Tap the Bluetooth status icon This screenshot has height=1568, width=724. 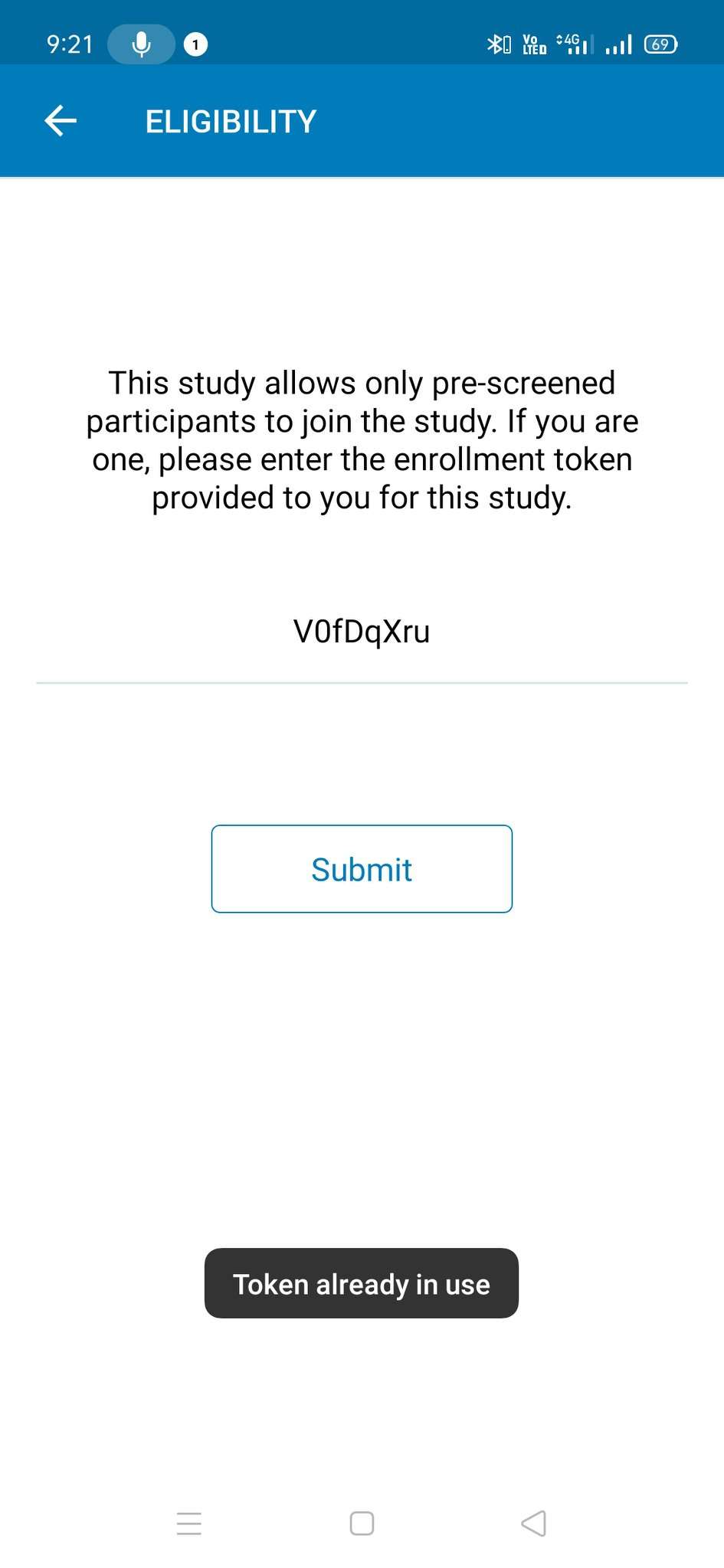click(x=499, y=44)
